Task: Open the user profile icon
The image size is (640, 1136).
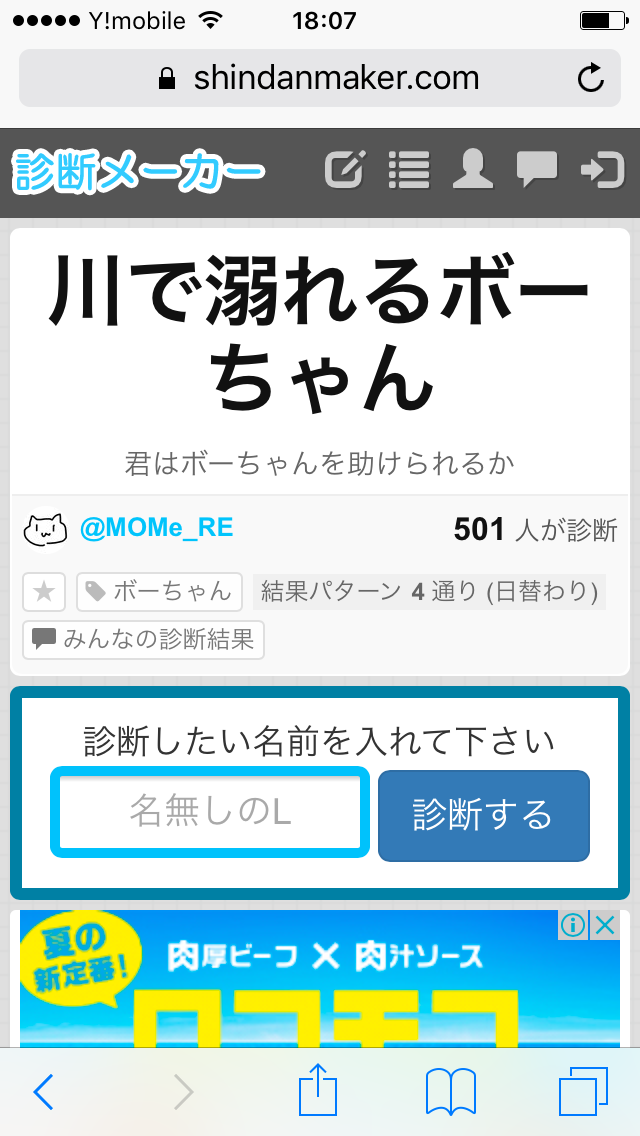Action: click(x=472, y=170)
